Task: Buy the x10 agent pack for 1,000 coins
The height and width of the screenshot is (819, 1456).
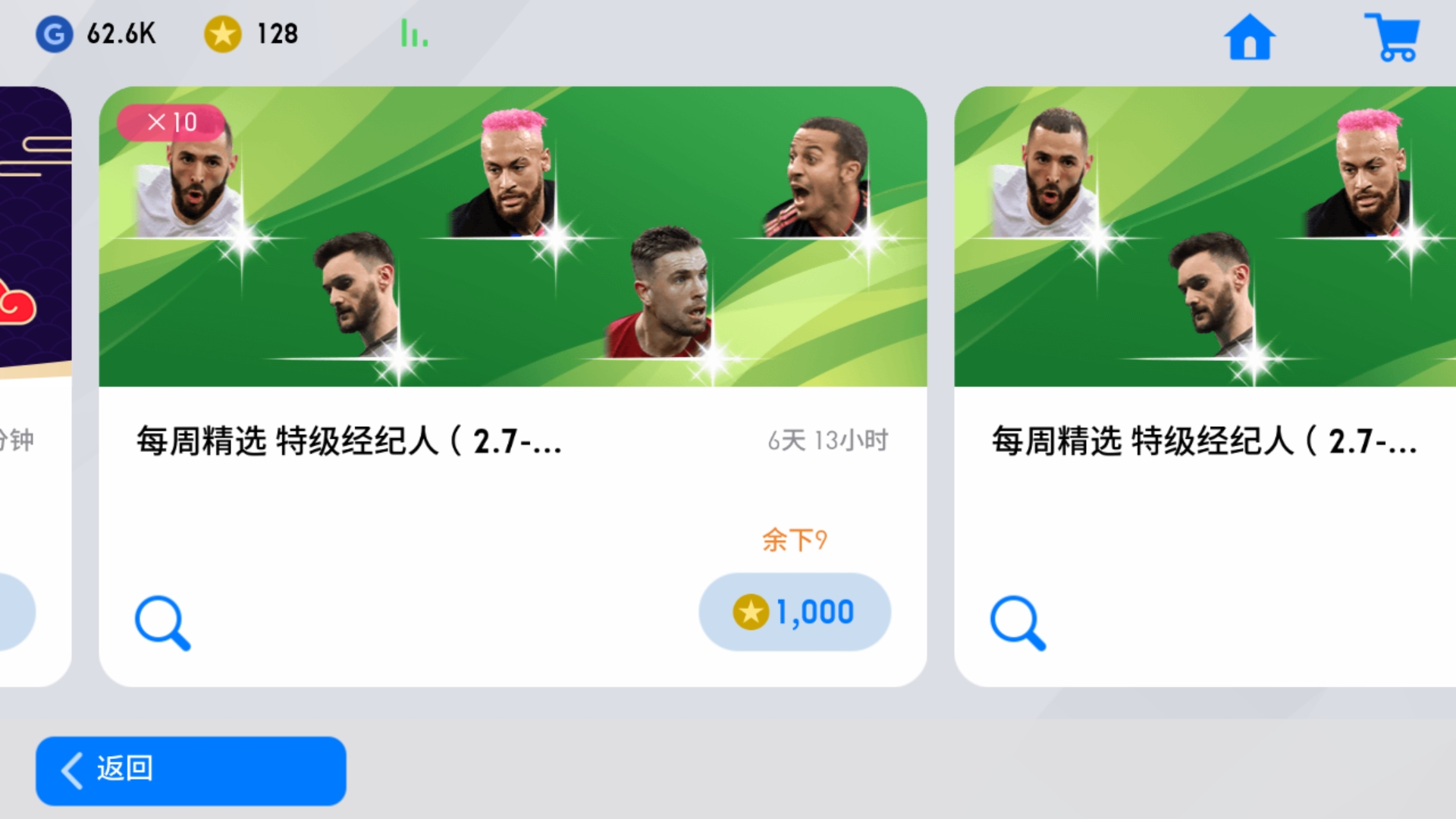Action: (794, 612)
